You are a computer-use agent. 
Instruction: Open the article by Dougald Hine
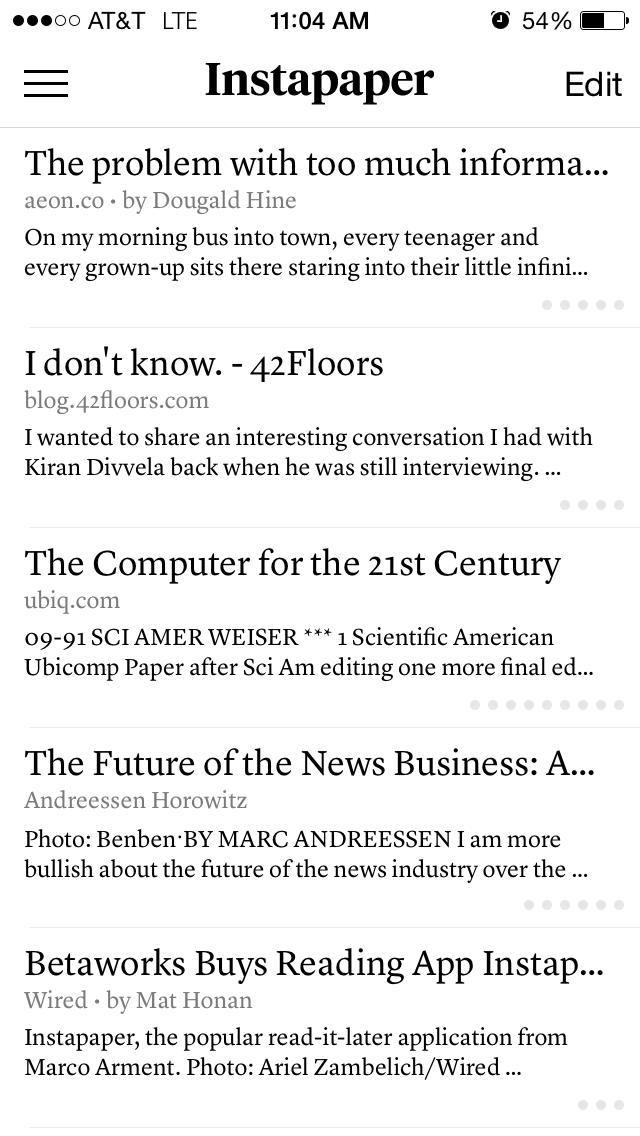[x=320, y=227]
